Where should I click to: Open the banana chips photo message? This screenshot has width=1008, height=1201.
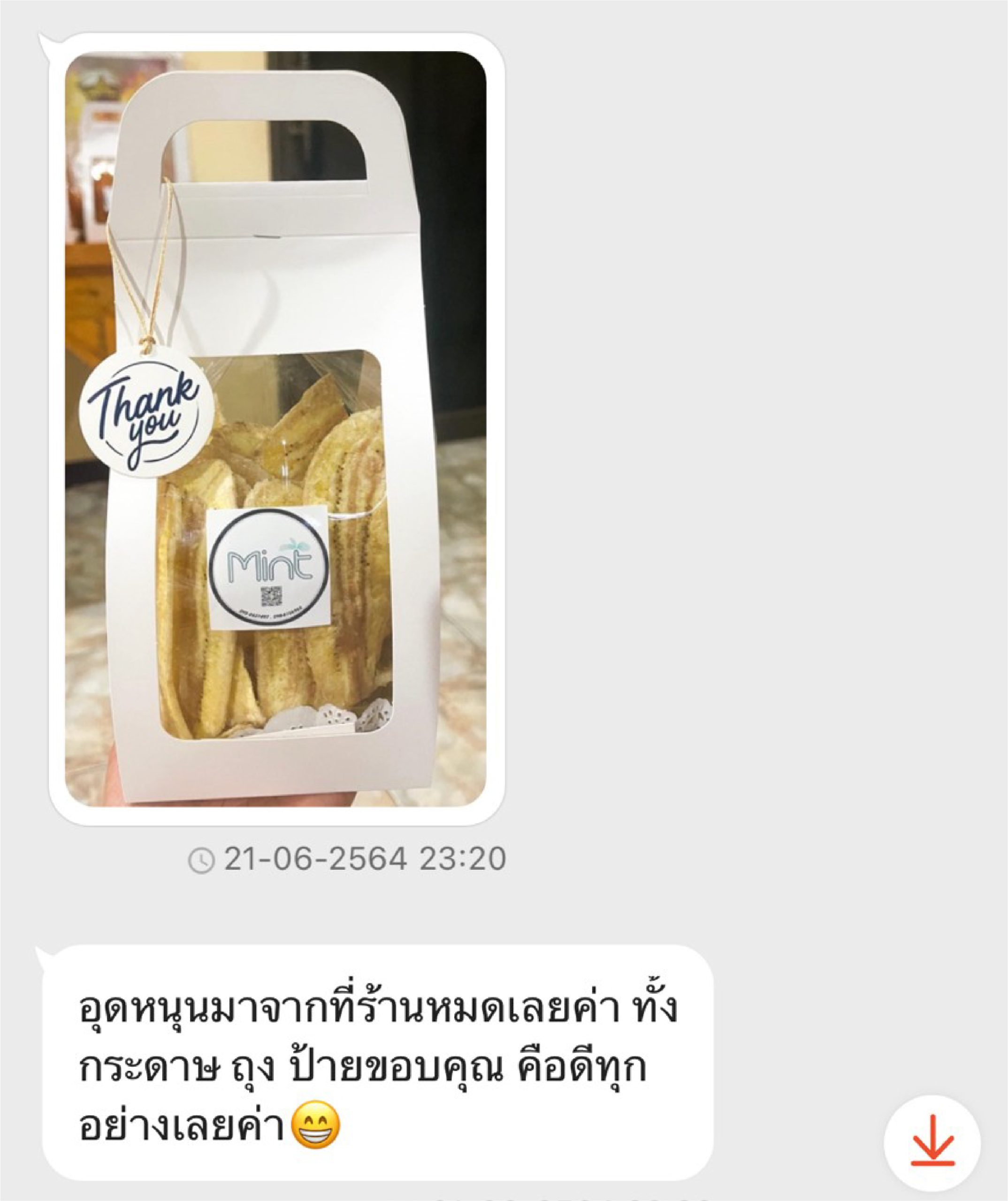[x=276, y=429]
